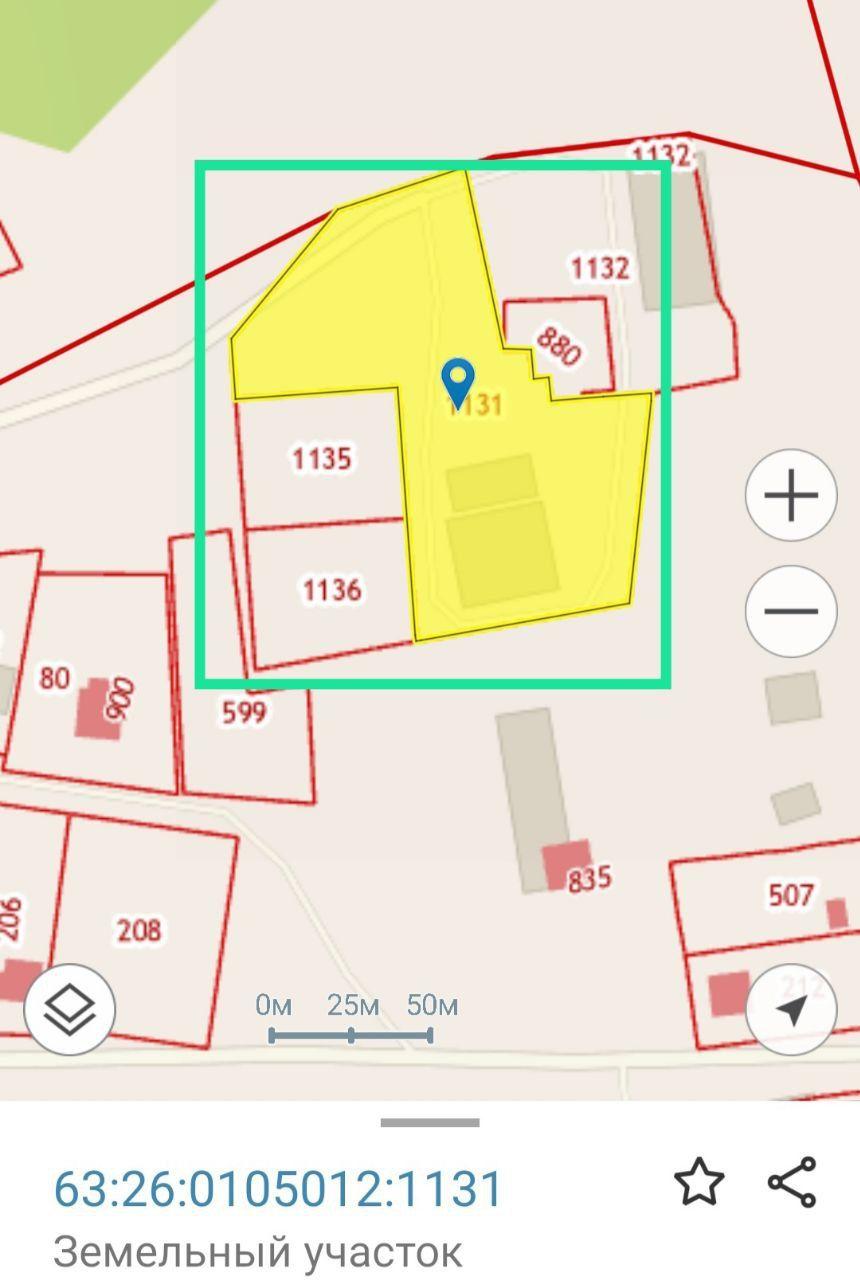Image resolution: width=860 pixels, height=1280 pixels.
Task: Select parcel 208 on the map
Action: (140, 930)
